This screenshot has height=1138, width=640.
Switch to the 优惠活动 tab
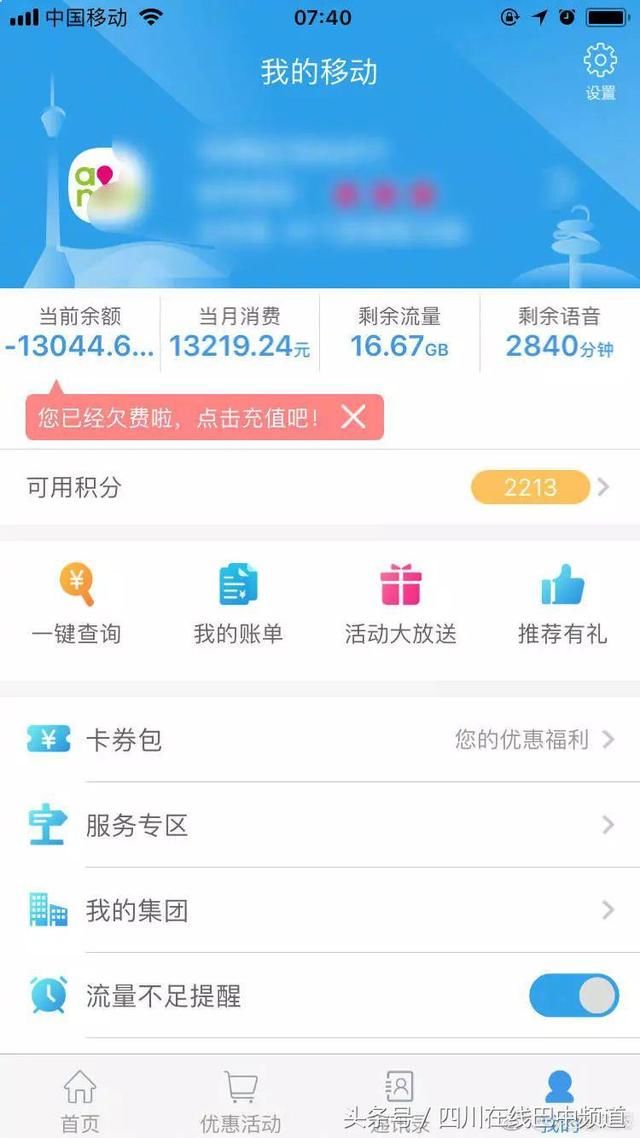240,1100
